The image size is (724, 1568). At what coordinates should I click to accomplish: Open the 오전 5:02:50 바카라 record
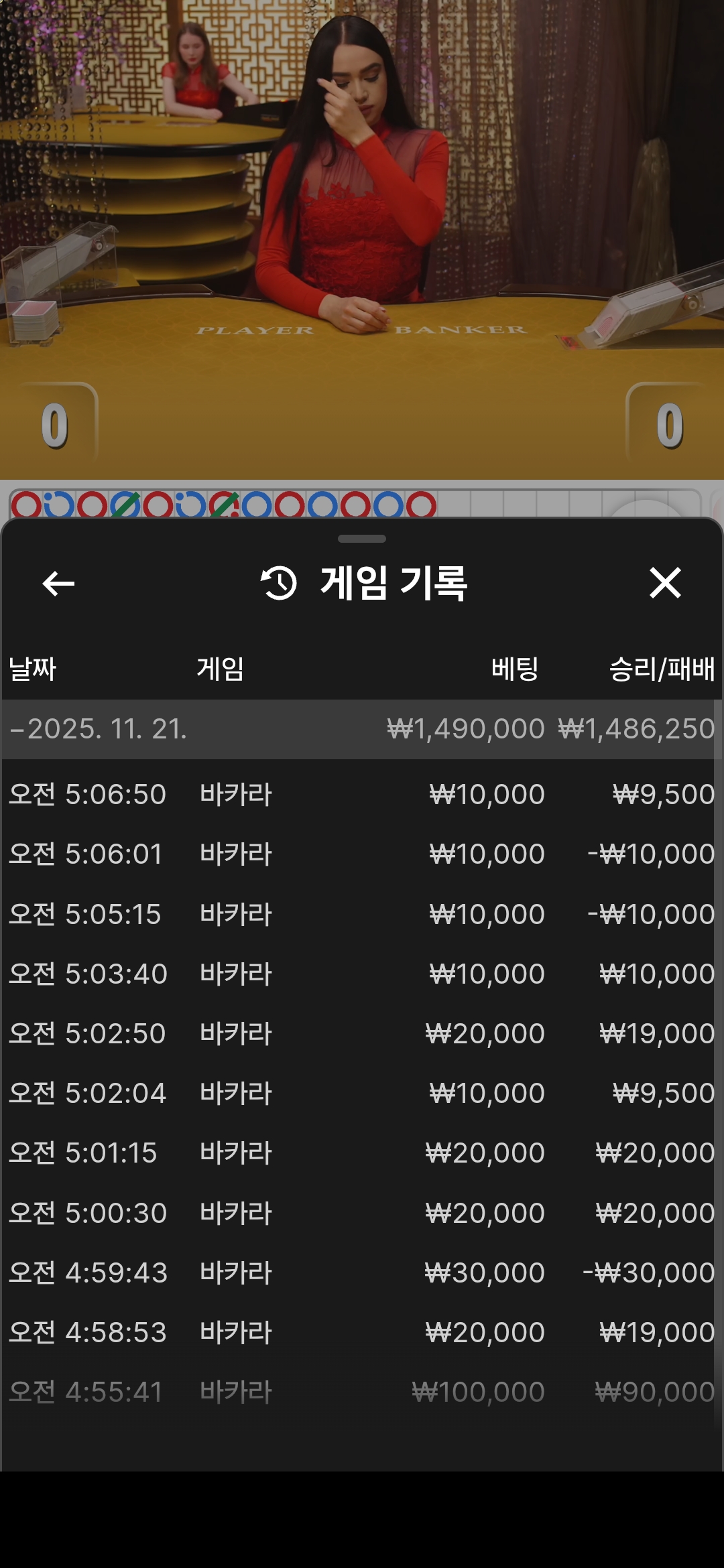tap(361, 1034)
